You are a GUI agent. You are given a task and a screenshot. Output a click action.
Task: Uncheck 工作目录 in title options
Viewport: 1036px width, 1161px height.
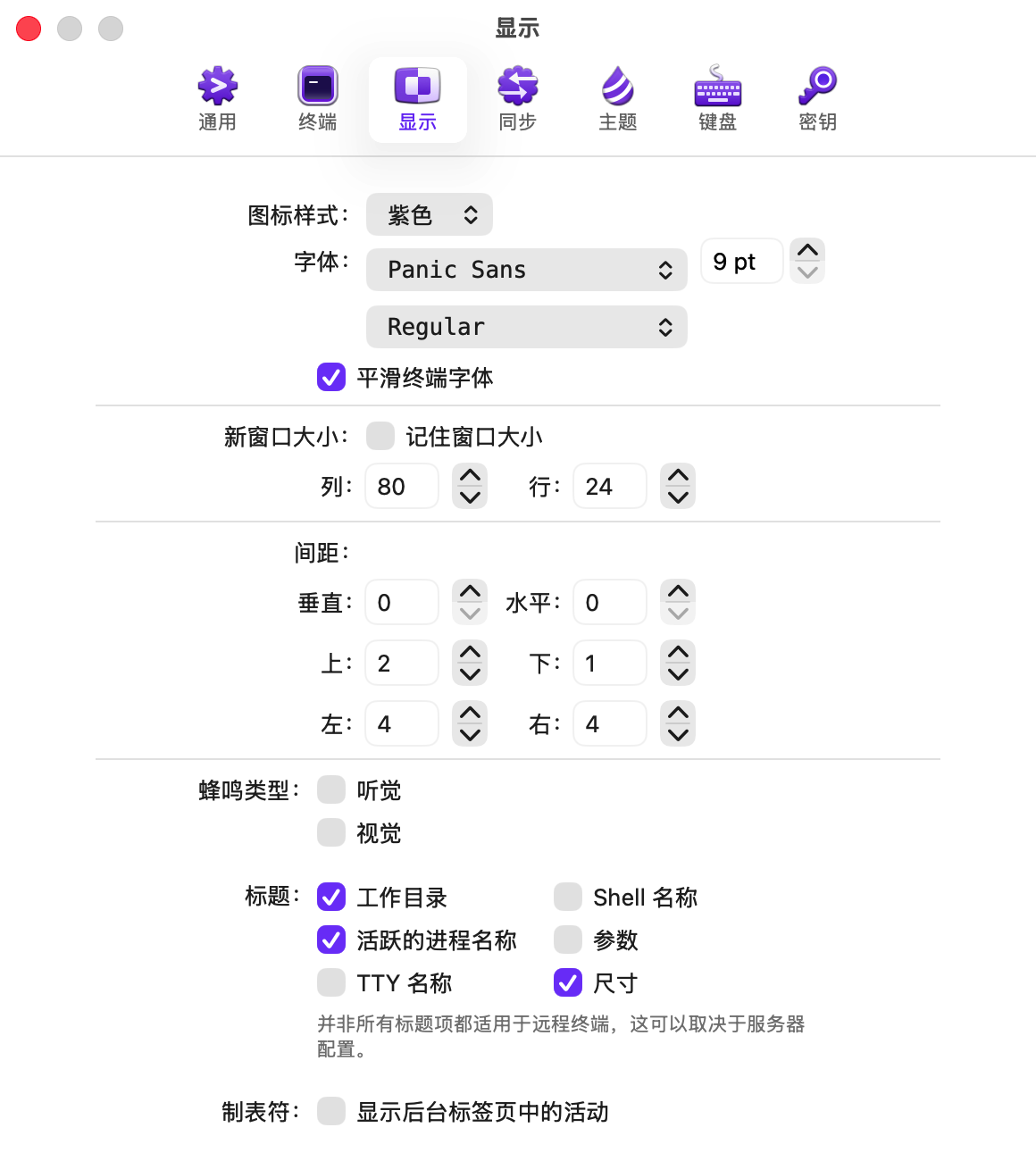pyautogui.click(x=331, y=897)
